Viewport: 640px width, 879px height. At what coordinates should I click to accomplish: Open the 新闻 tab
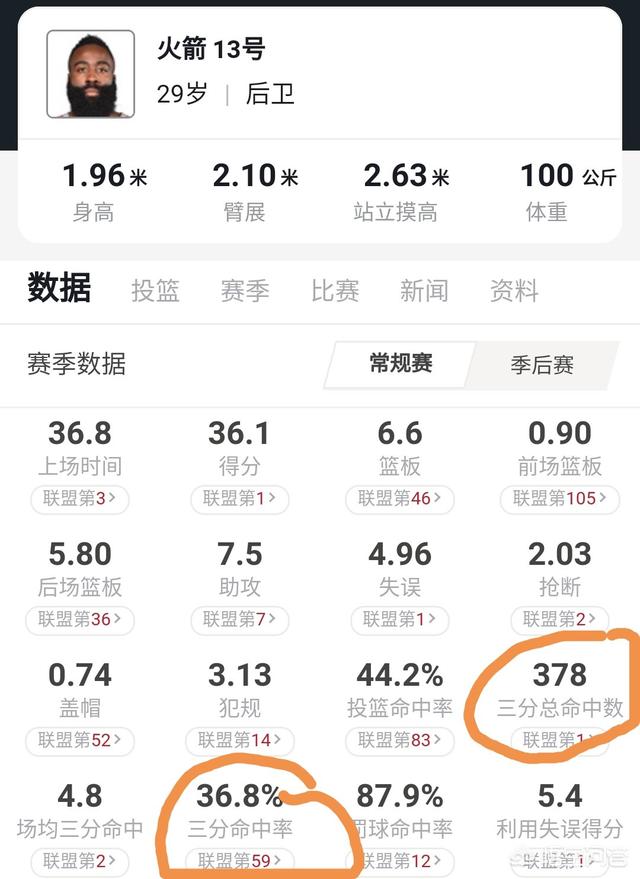424,291
